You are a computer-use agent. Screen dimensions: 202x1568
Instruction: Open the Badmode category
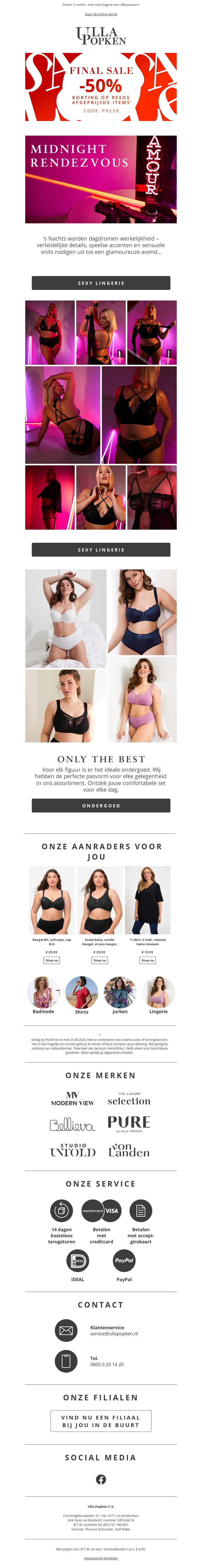coord(43,994)
